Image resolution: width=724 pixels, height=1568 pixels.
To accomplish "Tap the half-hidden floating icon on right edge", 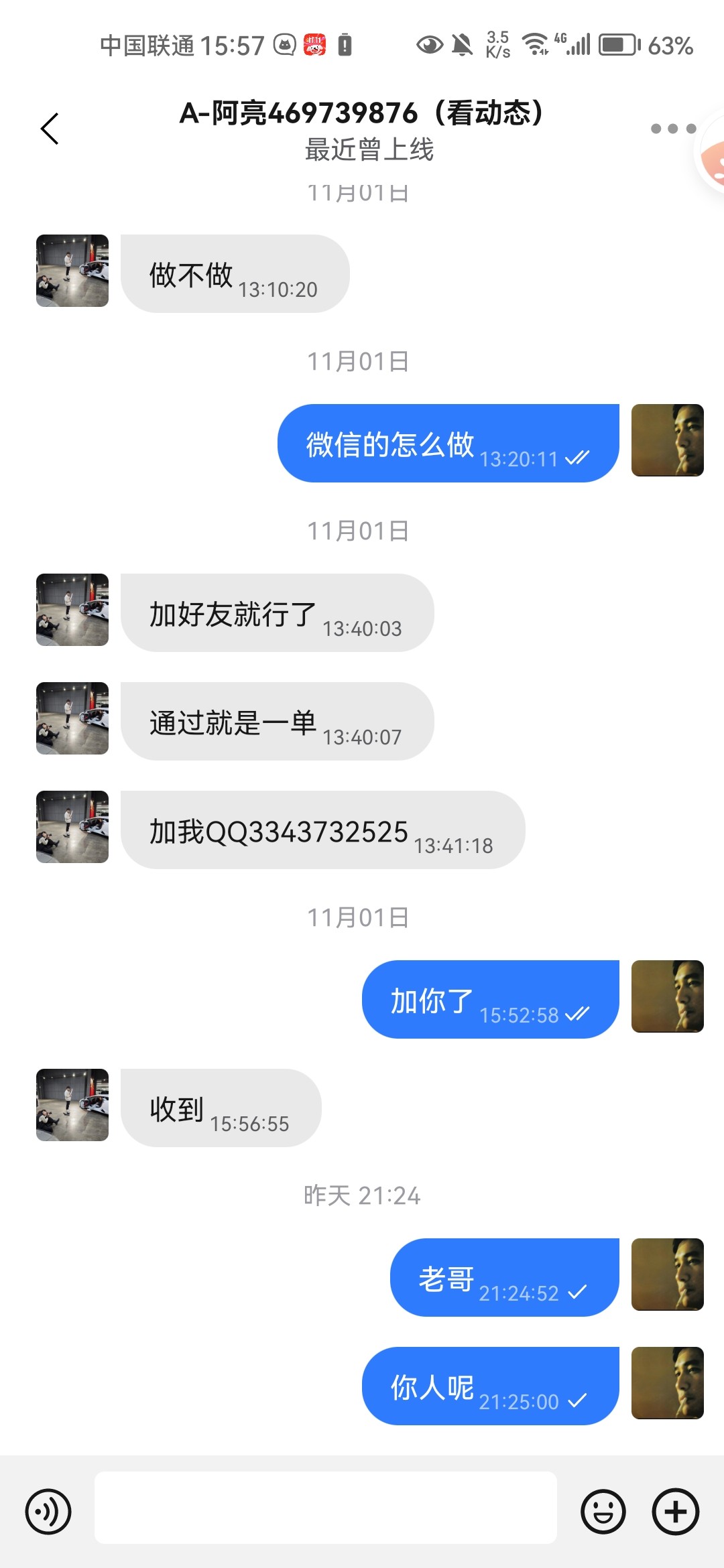I will pyautogui.click(x=715, y=155).
